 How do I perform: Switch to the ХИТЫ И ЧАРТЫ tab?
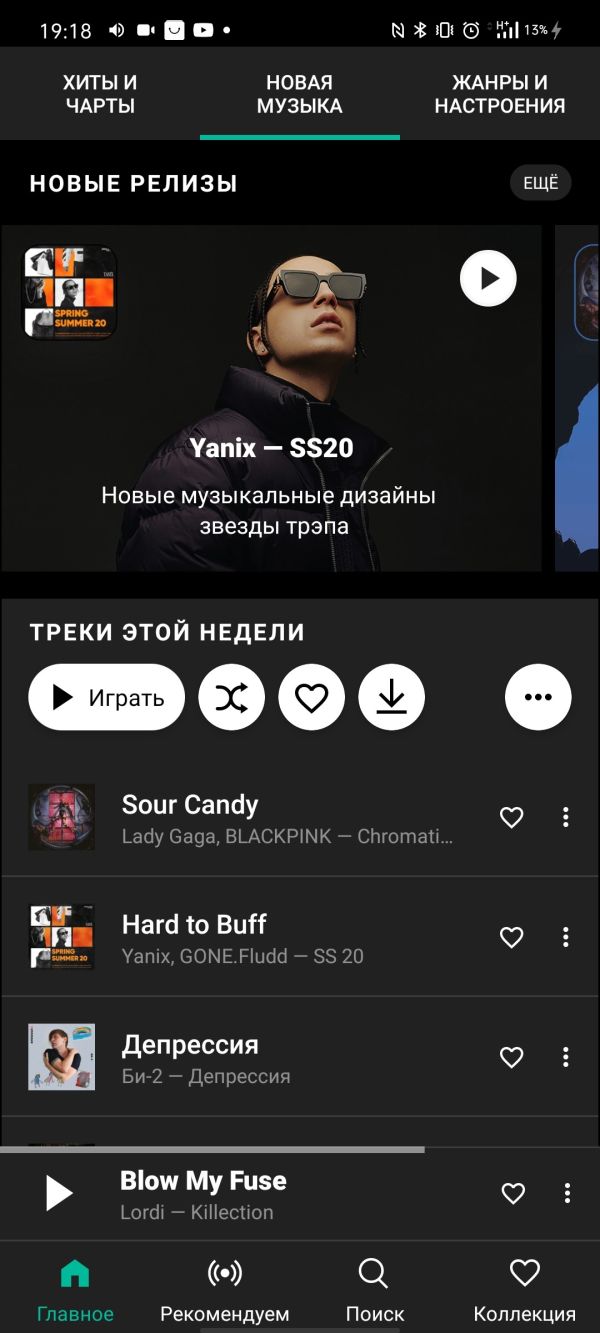[100, 94]
